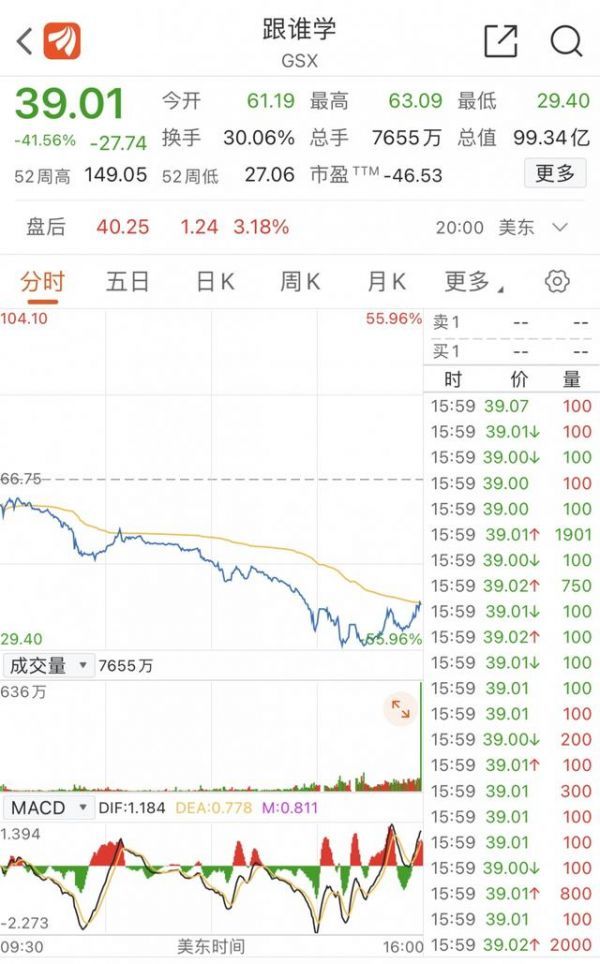Select the 分时 chart tab
The height and width of the screenshot is (964, 600).
[x=42, y=282]
